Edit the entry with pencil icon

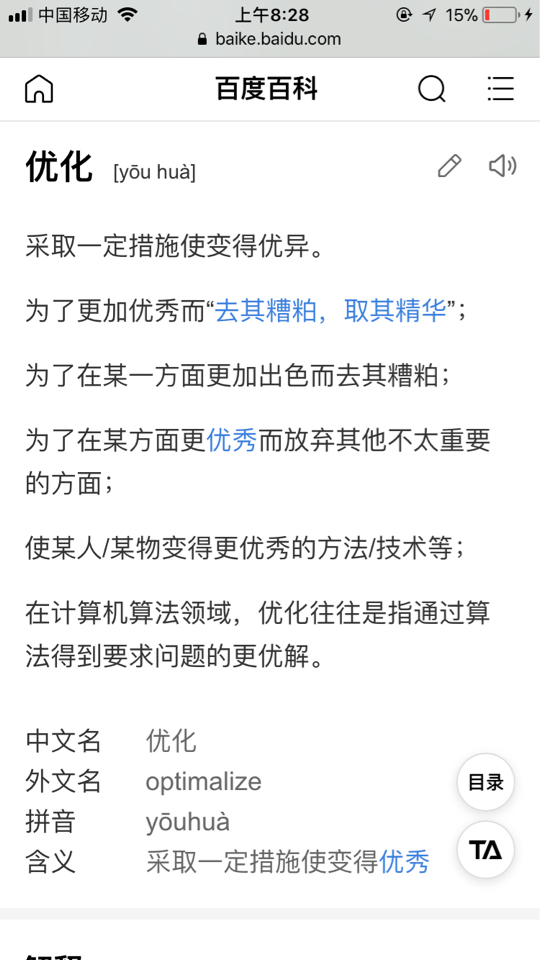(x=449, y=166)
